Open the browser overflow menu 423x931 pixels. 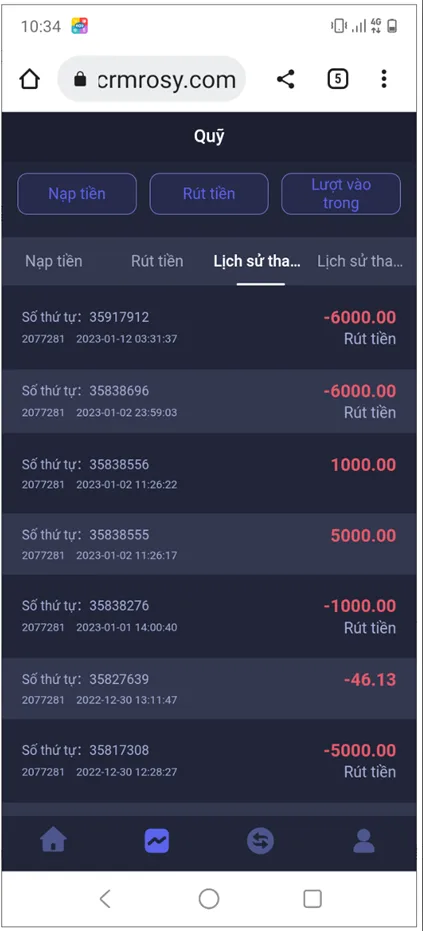click(x=384, y=79)
